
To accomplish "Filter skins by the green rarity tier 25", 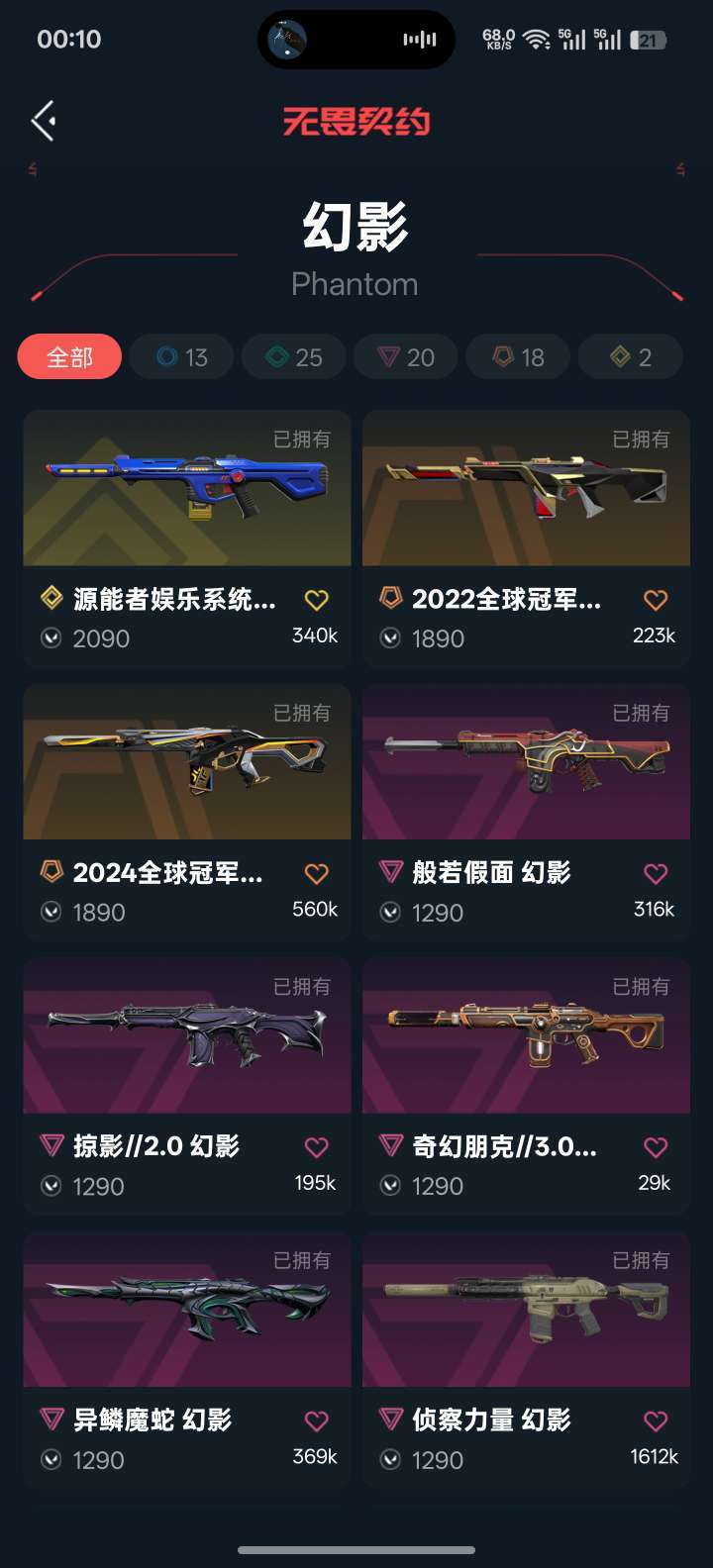I will click(293, 356).
